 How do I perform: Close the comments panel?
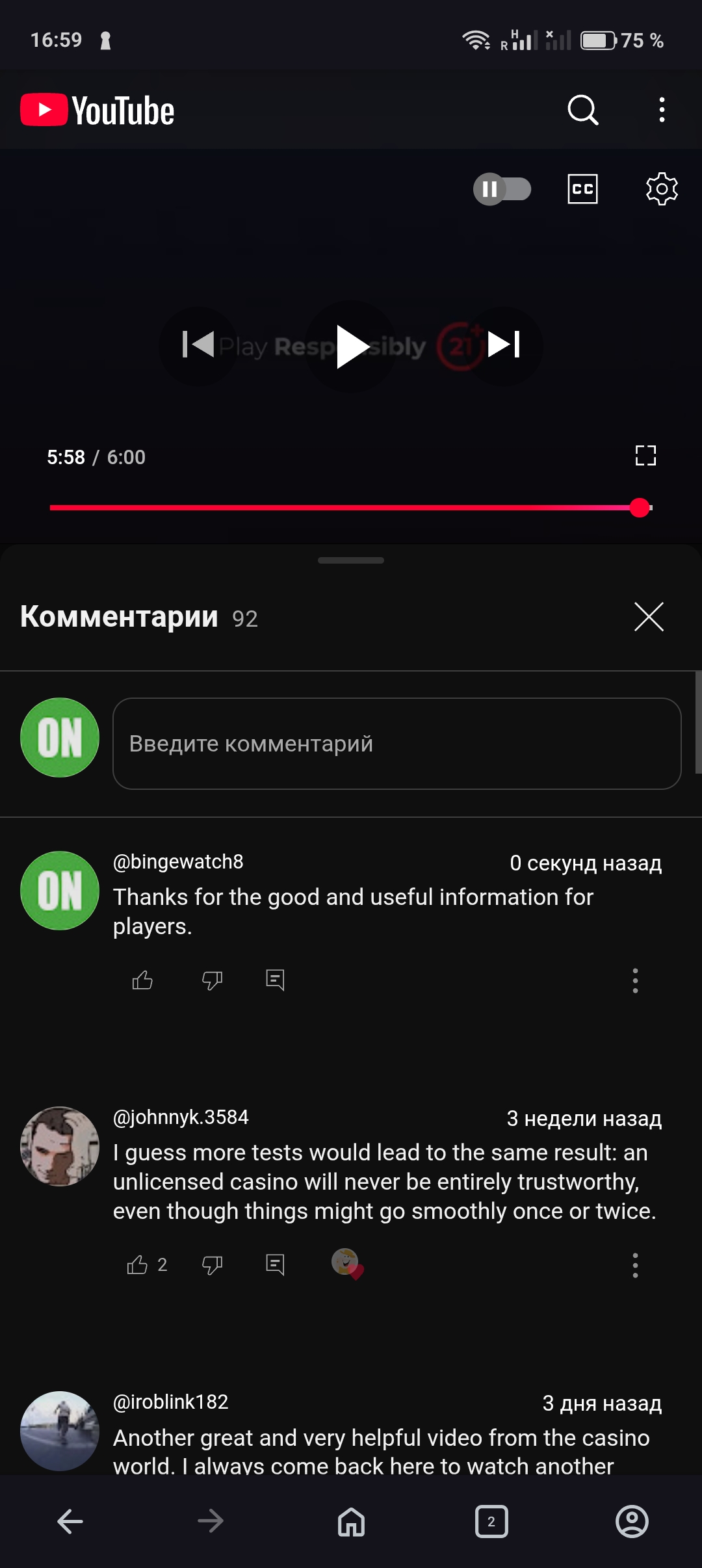point(649,616)
